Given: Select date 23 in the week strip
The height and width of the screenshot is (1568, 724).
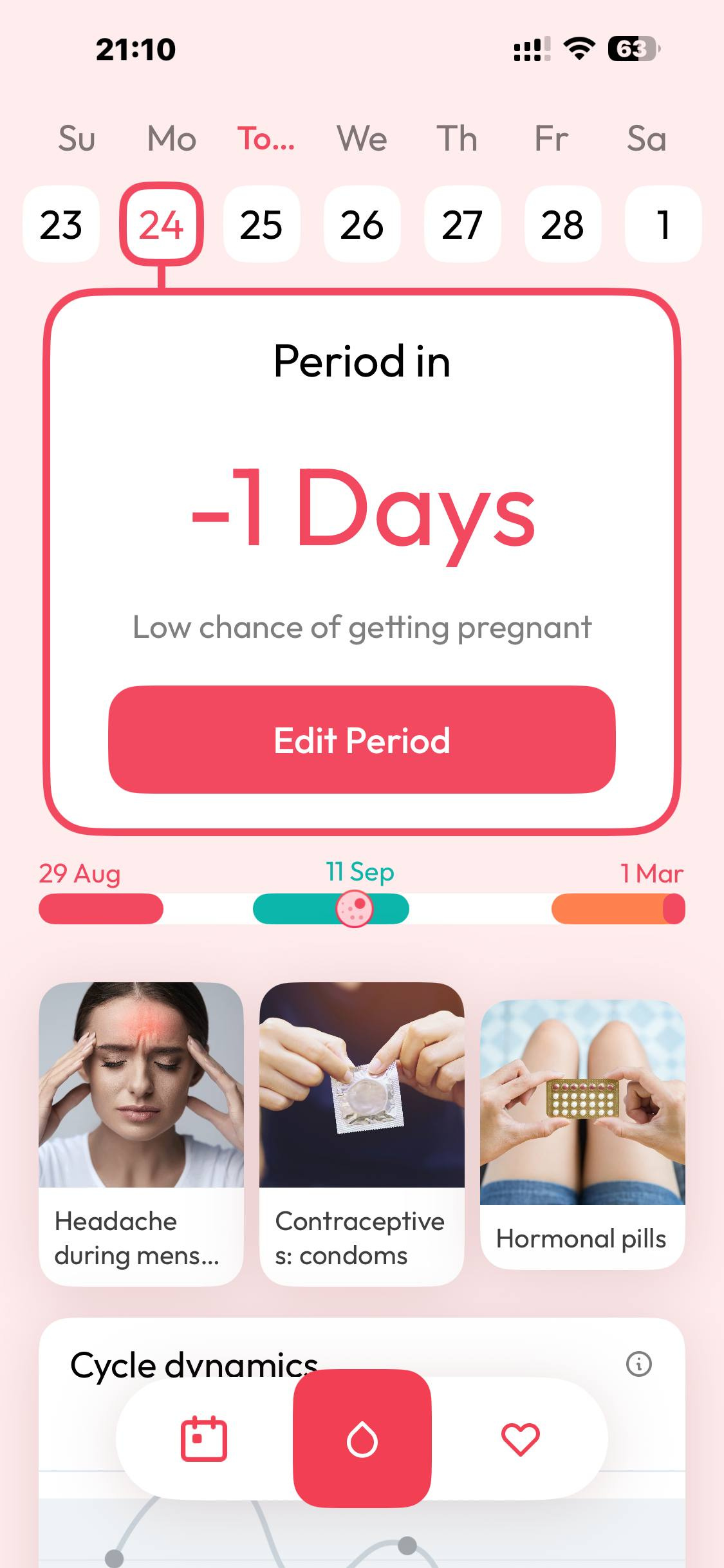Looking at the screenshot, I should click(x=61, y=225).
